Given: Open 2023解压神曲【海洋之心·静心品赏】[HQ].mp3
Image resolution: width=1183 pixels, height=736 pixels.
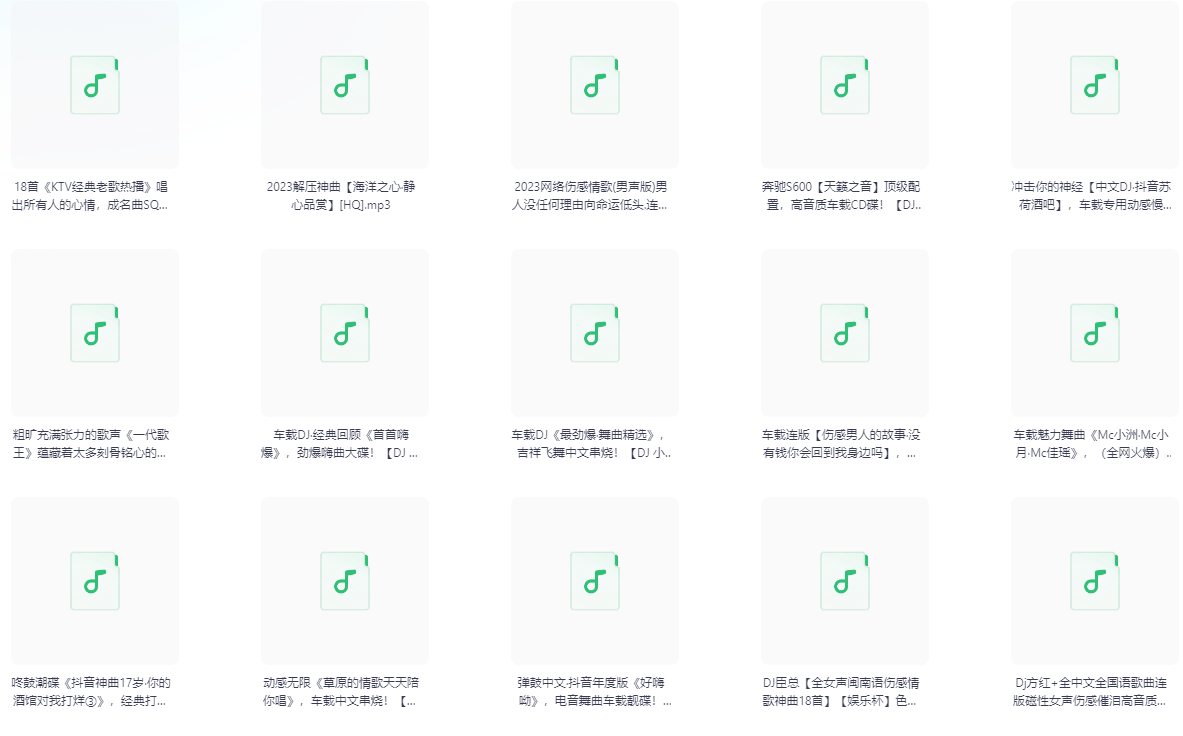Looking at the screenshot, I should [x=345, y=85].
